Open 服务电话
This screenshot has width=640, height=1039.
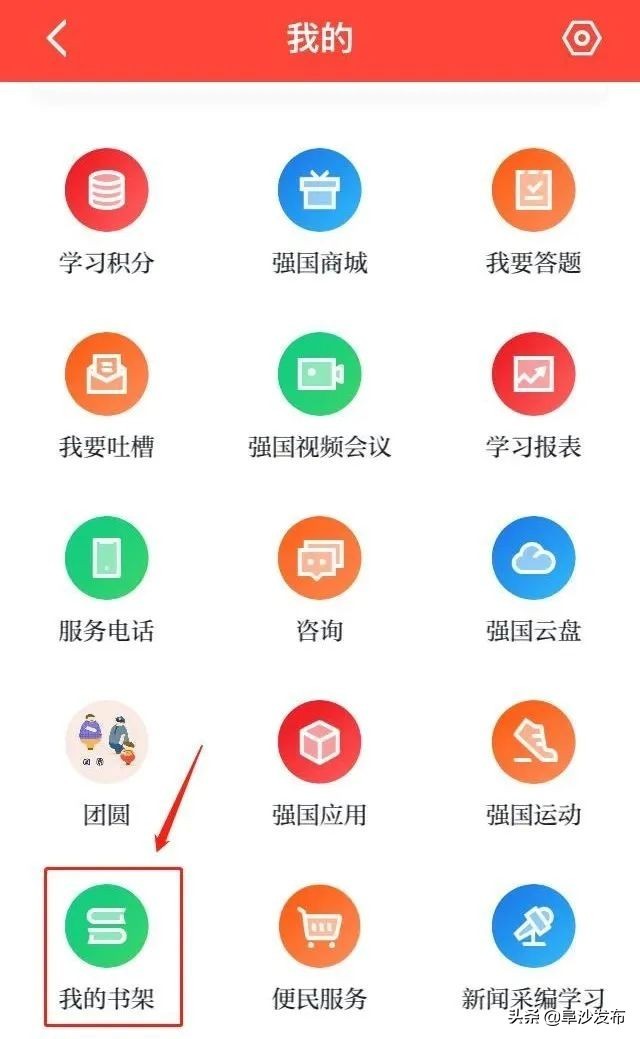point(106,559)
